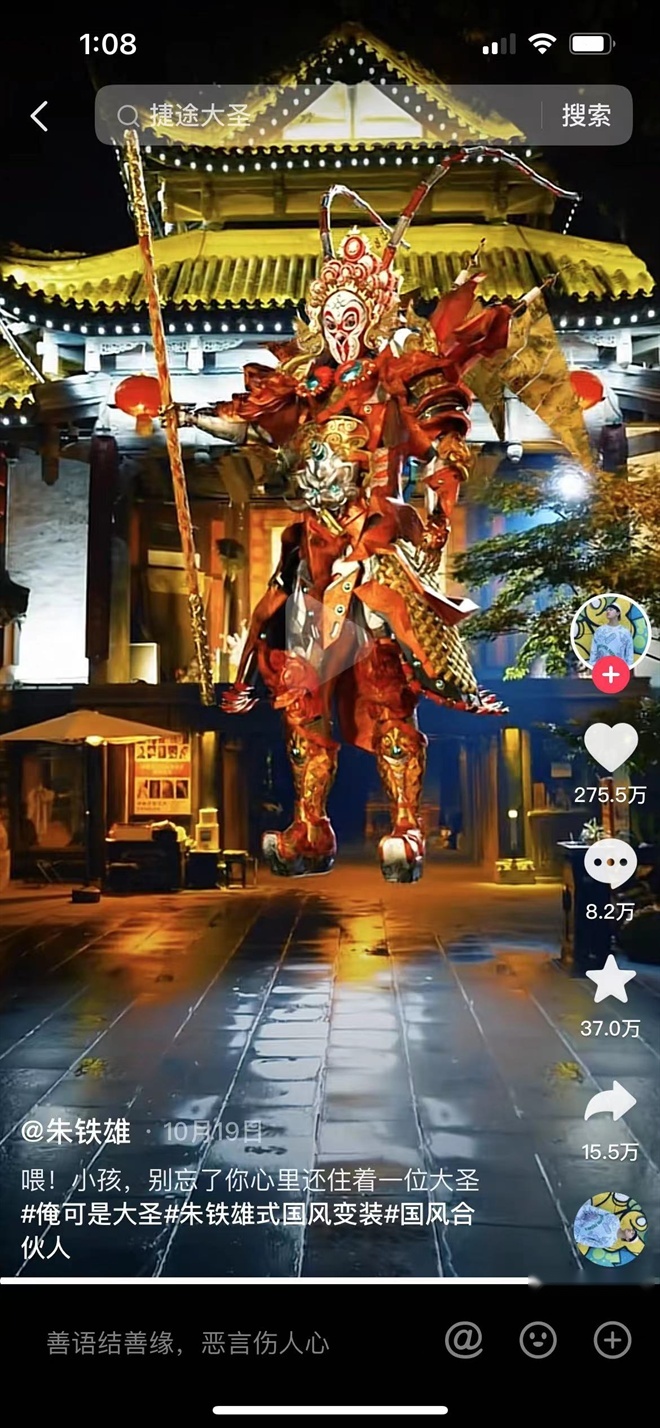Go back using the top-left arrow
This screenshot has height=1428, width=660.
[39, 116]
